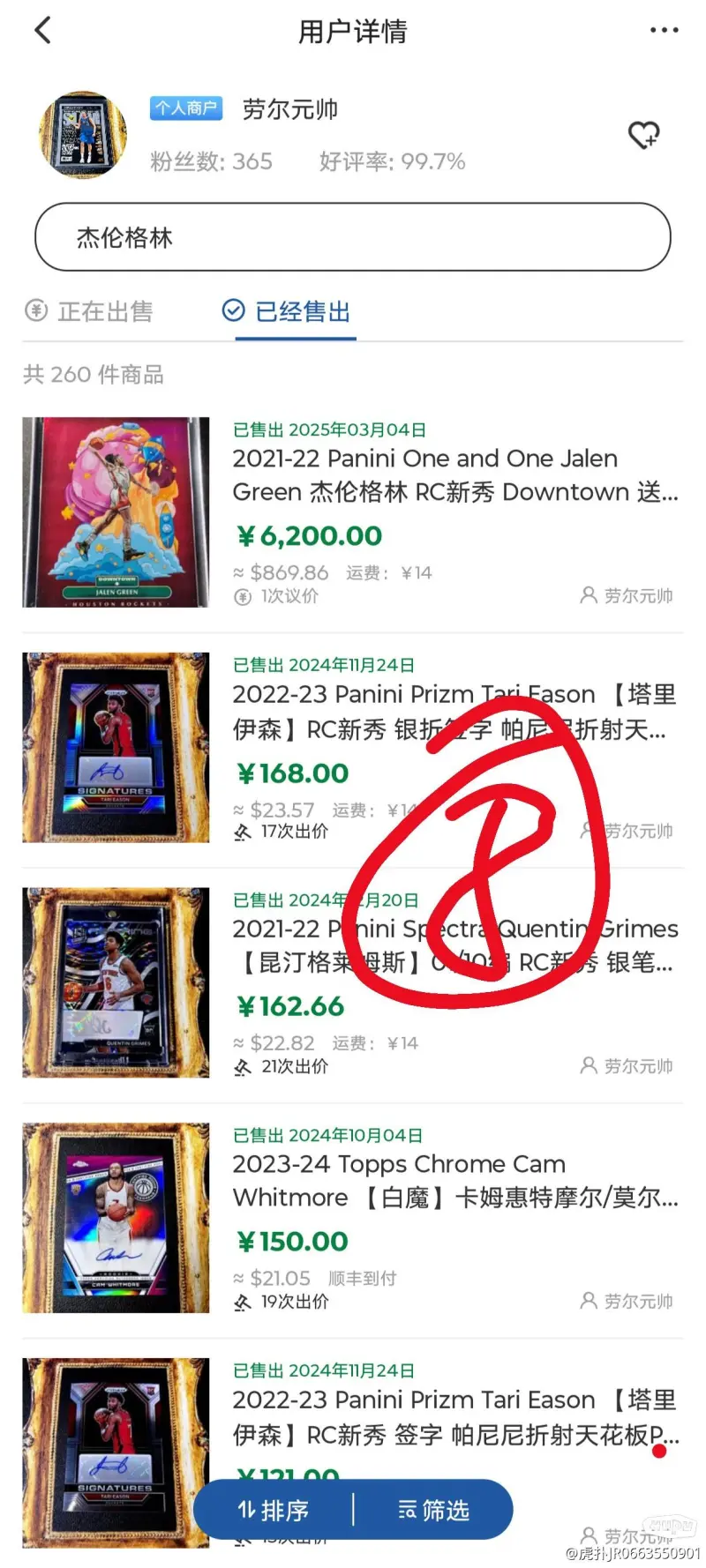Select the 已经售出 tab

click(288, 311)
